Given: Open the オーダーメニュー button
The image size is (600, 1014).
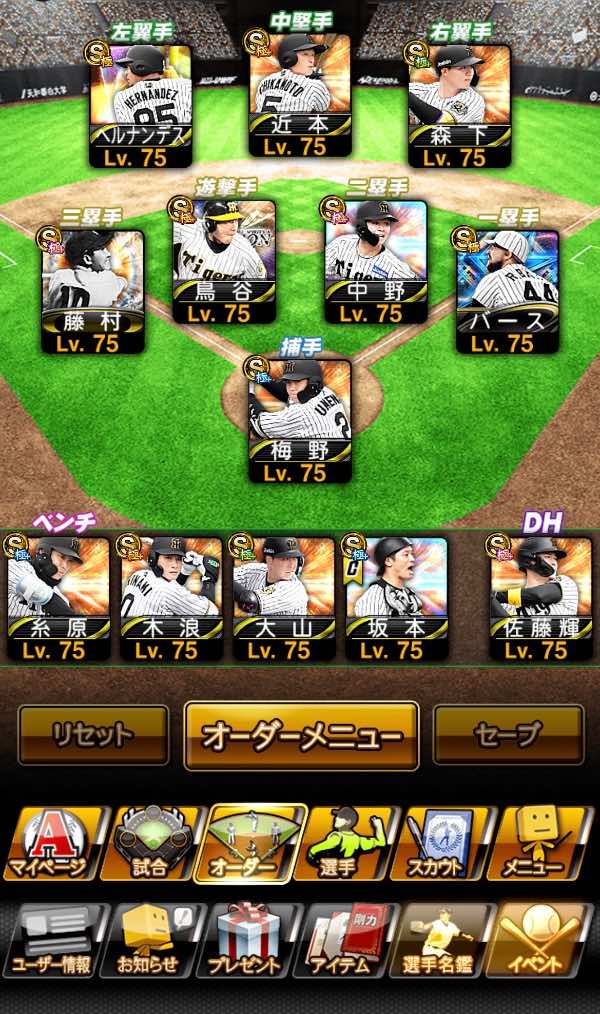Looking at the screenshot, I should pos(301,736).
